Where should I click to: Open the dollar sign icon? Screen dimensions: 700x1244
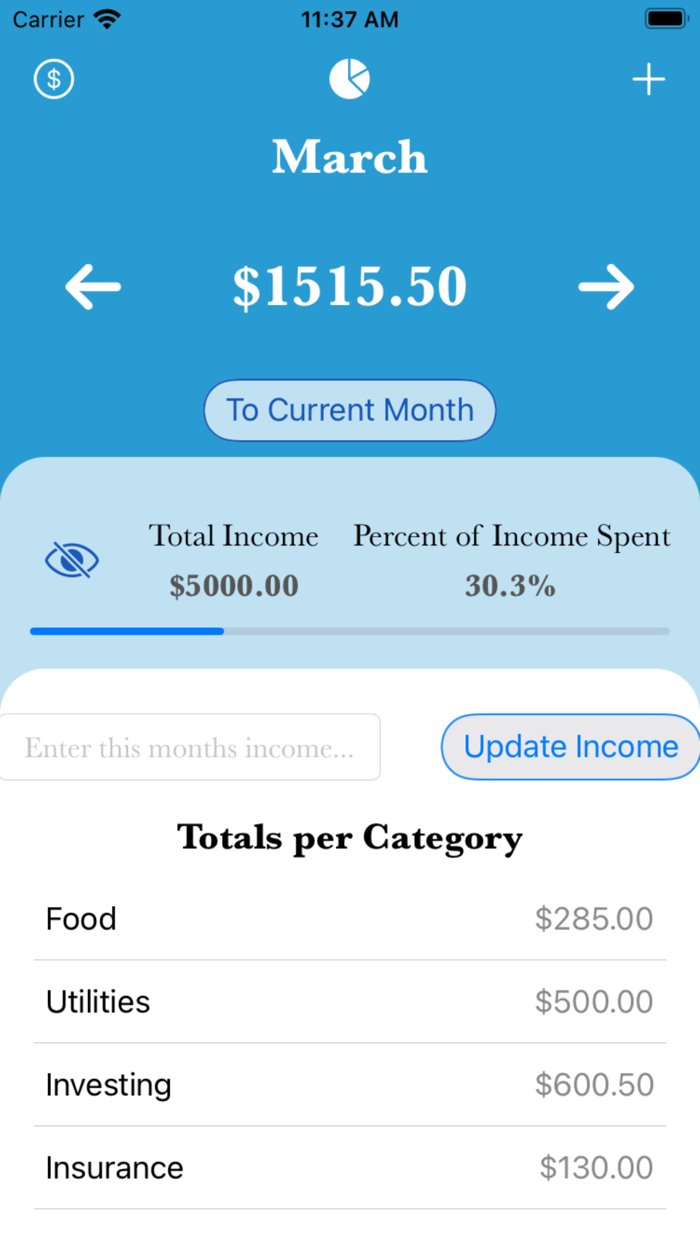(x=54, y=79)
